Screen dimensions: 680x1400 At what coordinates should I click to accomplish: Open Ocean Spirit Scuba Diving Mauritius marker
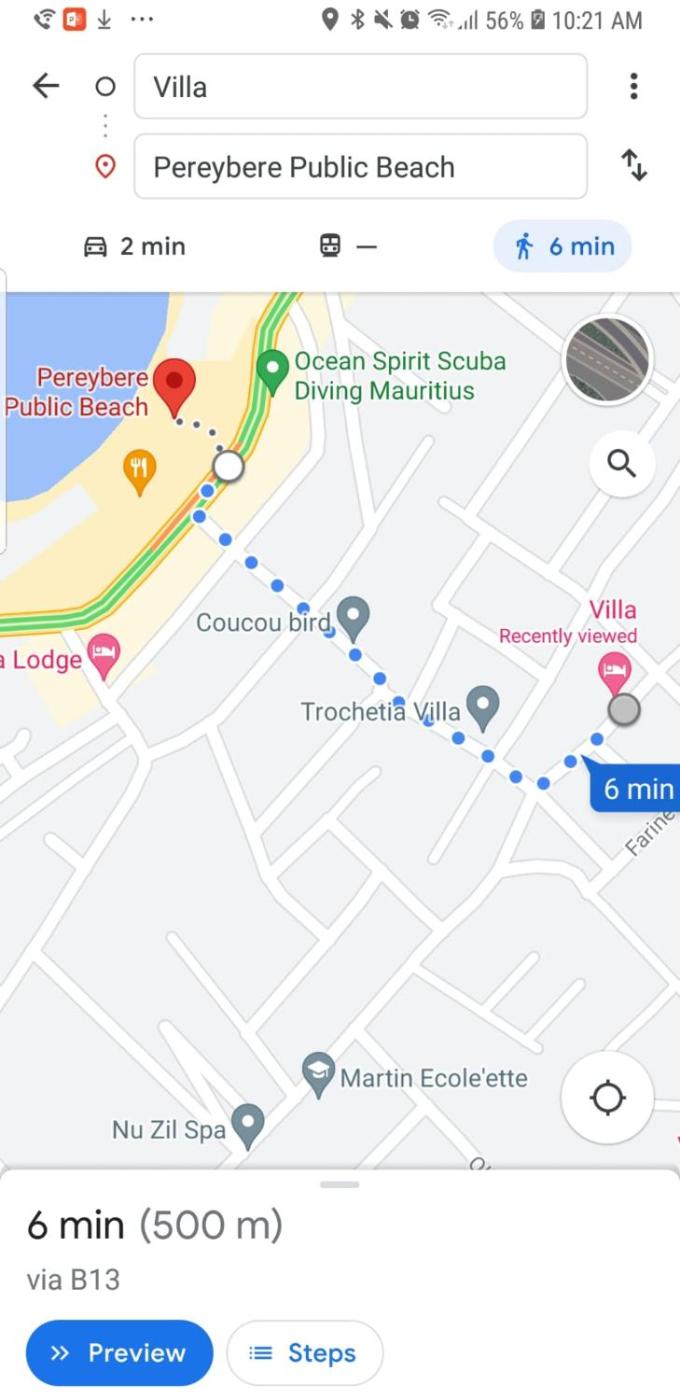point(272,369)
